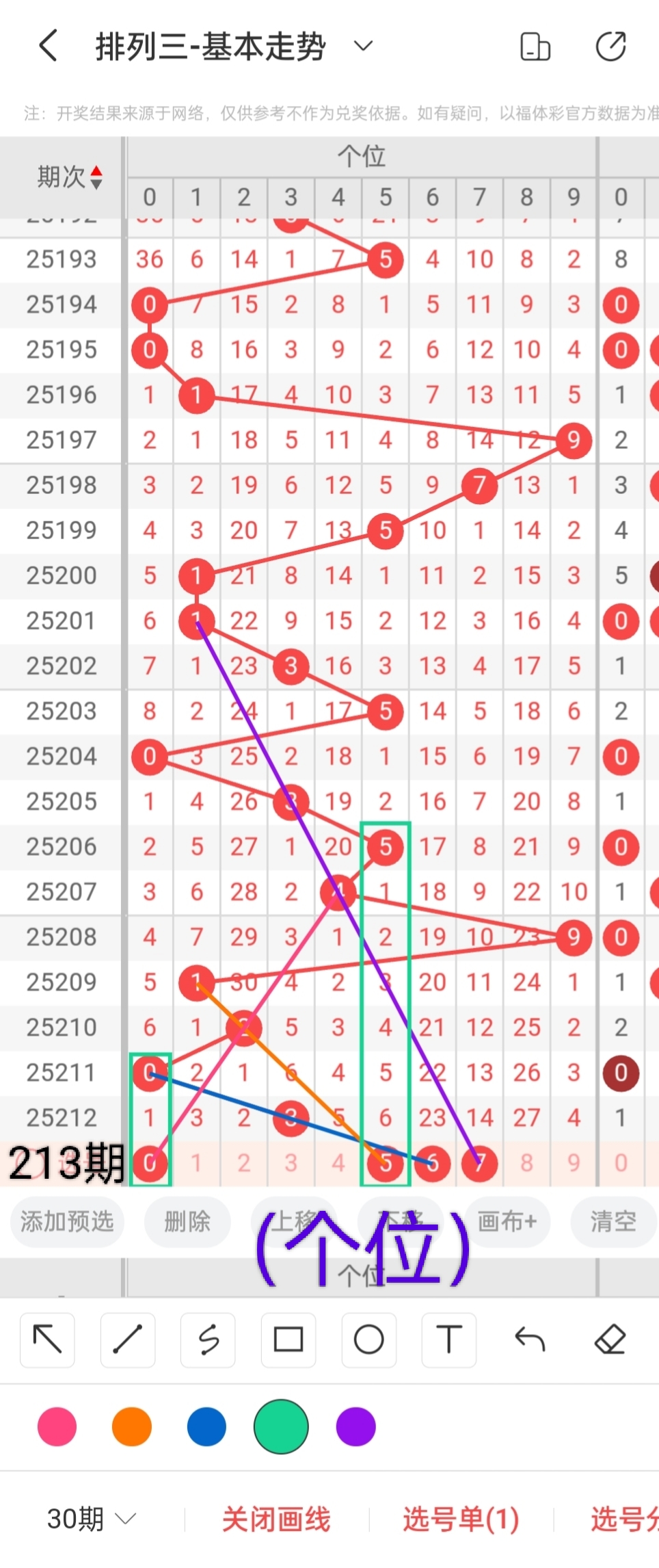Tap 清空 to clear drawings

[x=613, y=1221]
